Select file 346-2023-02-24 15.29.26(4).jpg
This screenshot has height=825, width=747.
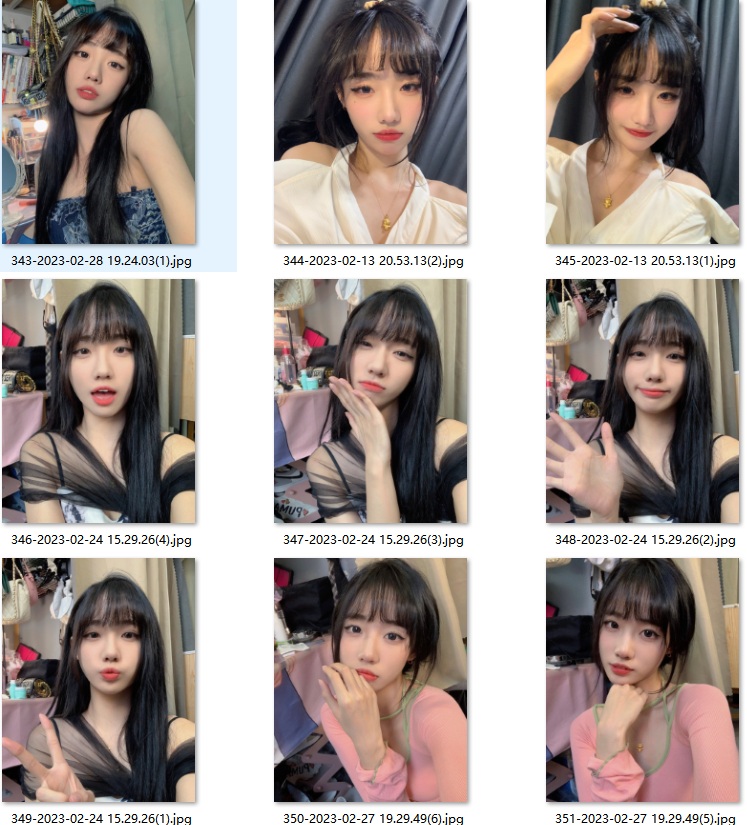[99, 401]
